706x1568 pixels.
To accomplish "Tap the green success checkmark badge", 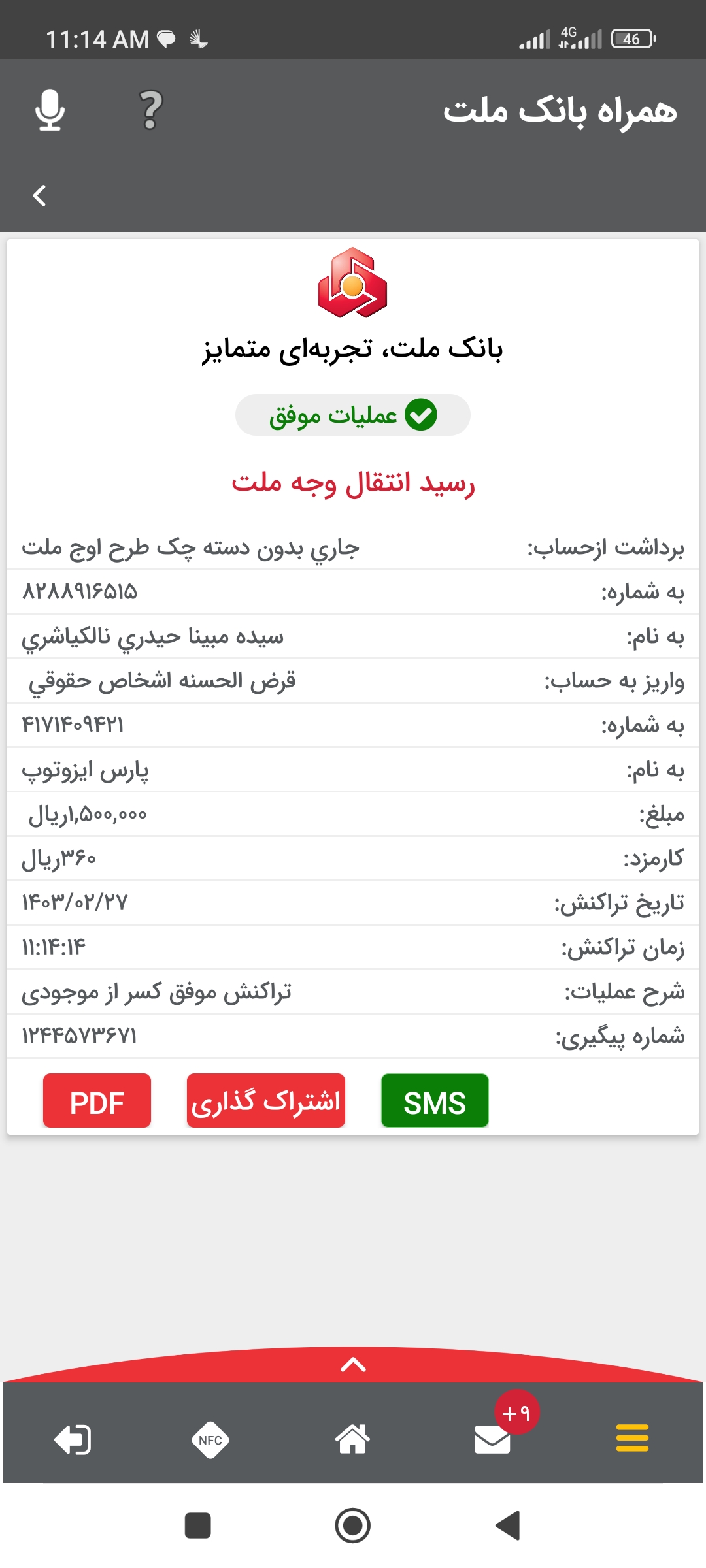I will pos(420,414).
